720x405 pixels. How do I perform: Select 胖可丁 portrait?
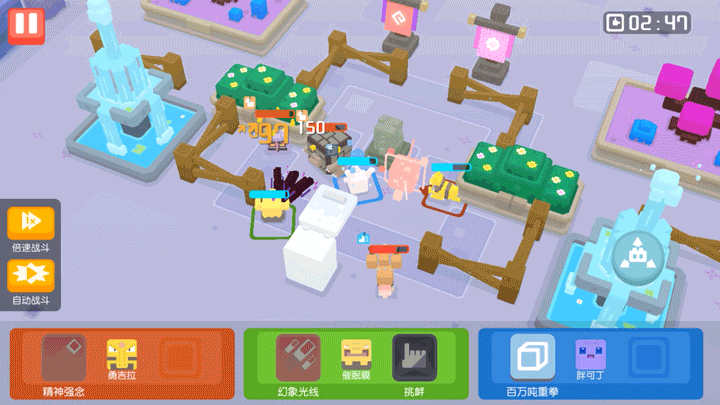coord(590,357)
